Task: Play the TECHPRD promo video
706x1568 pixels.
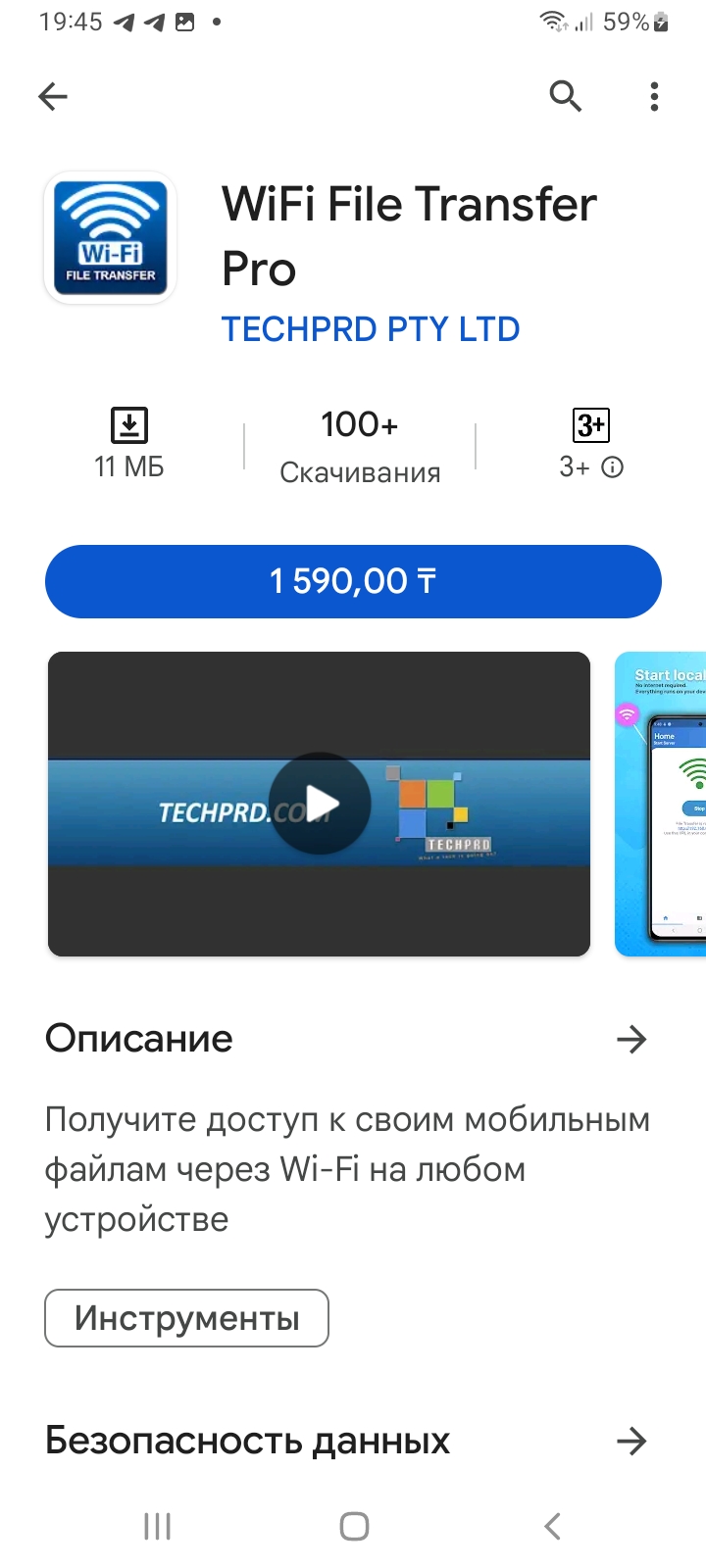Action: click(320, 804)
